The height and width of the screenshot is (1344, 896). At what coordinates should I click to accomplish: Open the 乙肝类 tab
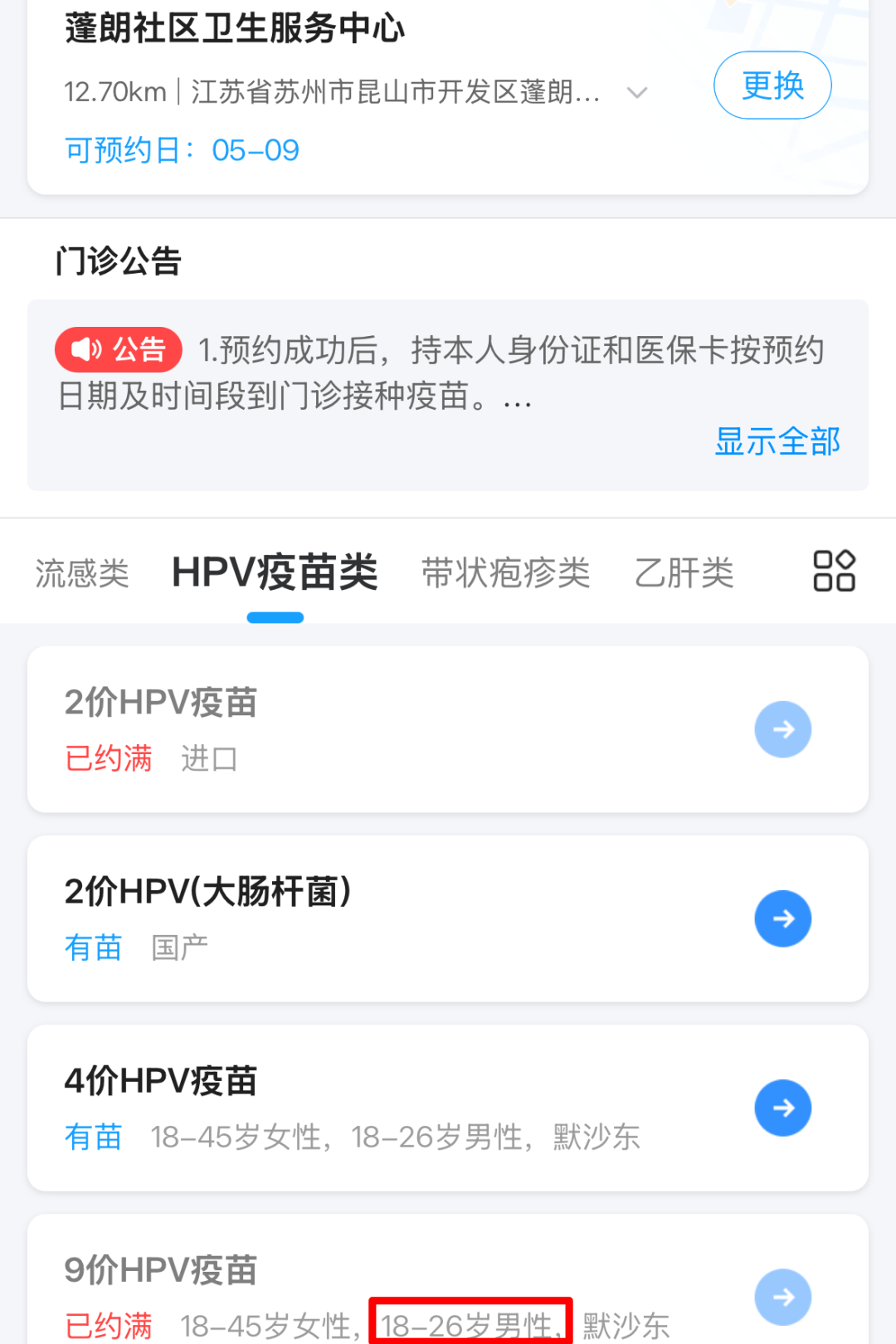[x=684, y=573]
